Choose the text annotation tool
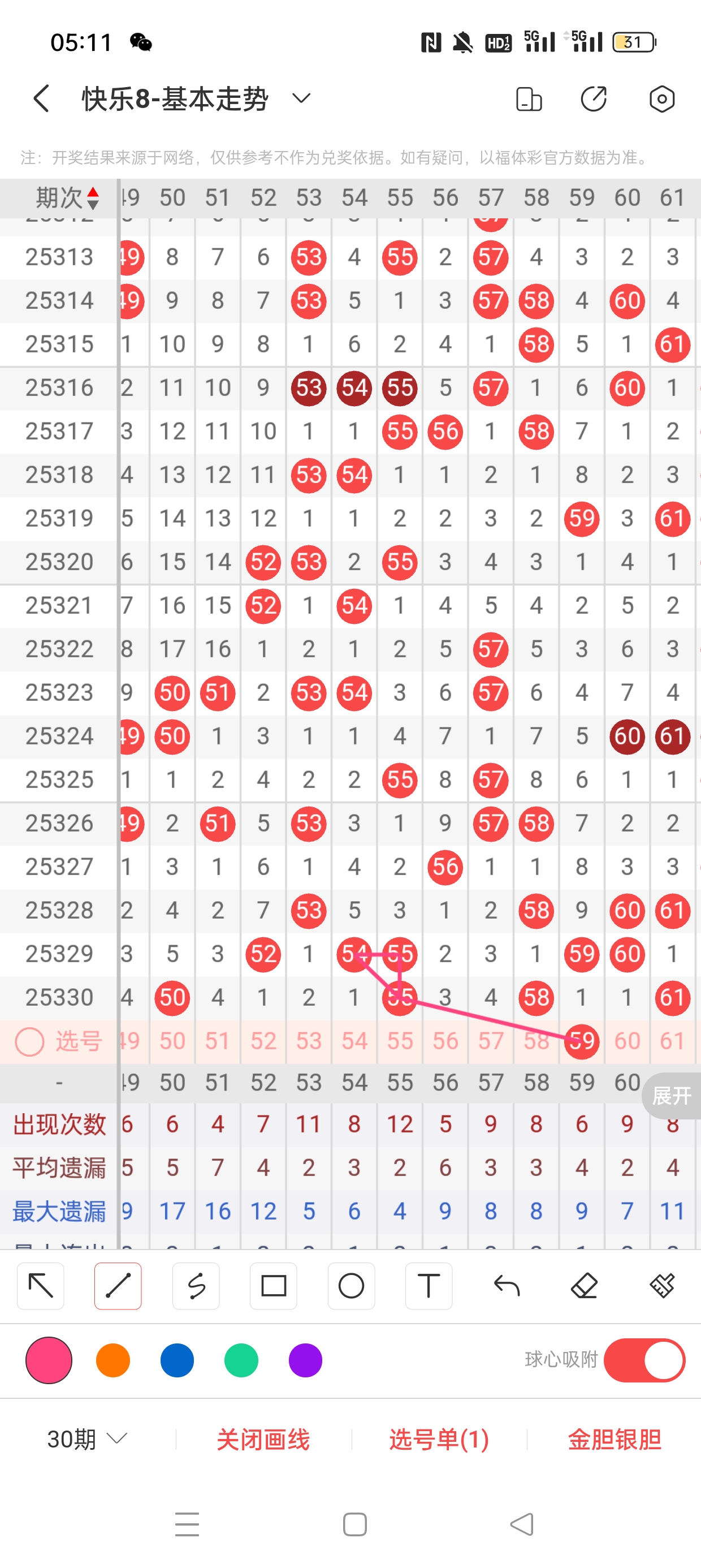This screenshot has height=1568, width=701. 429,1286
